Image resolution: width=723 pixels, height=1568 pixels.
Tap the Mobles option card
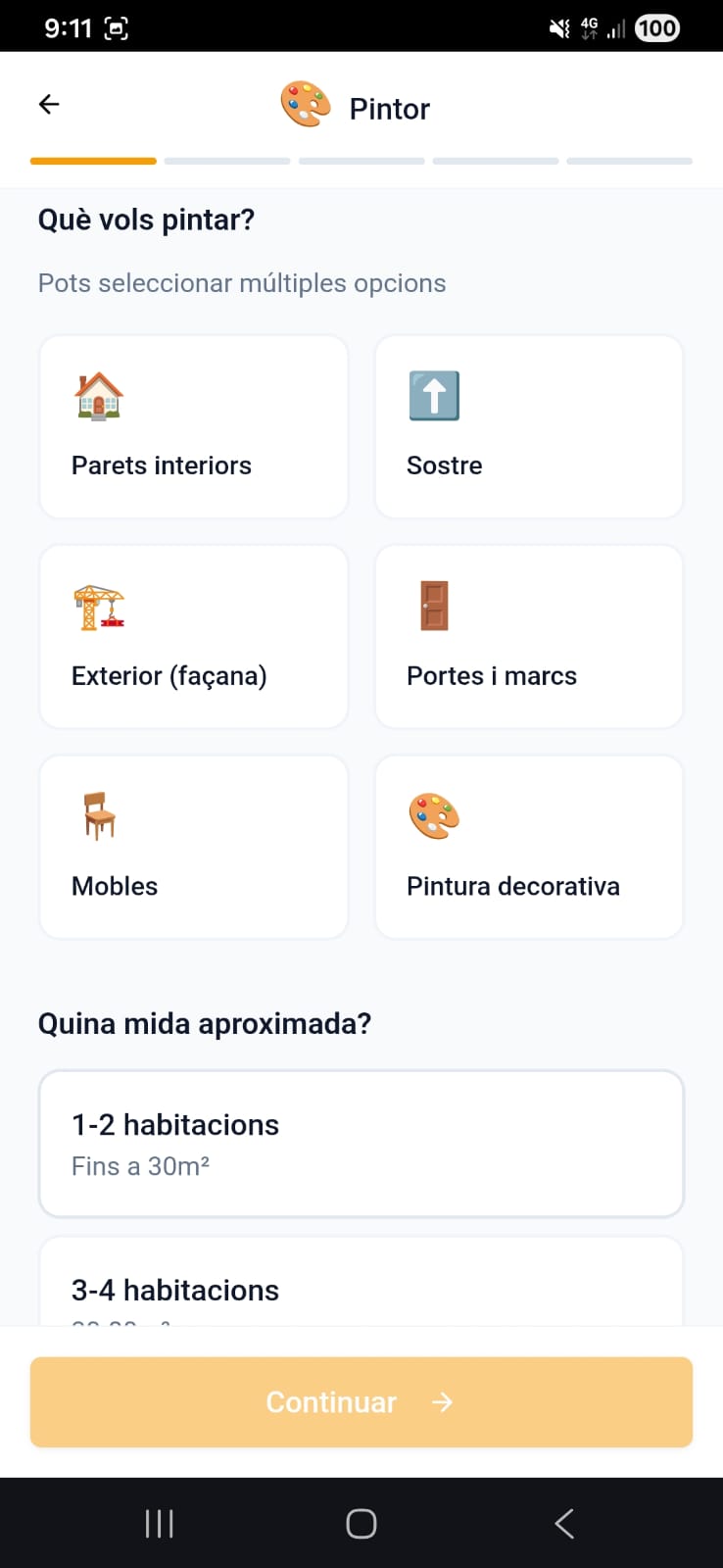tap(193, 847)
